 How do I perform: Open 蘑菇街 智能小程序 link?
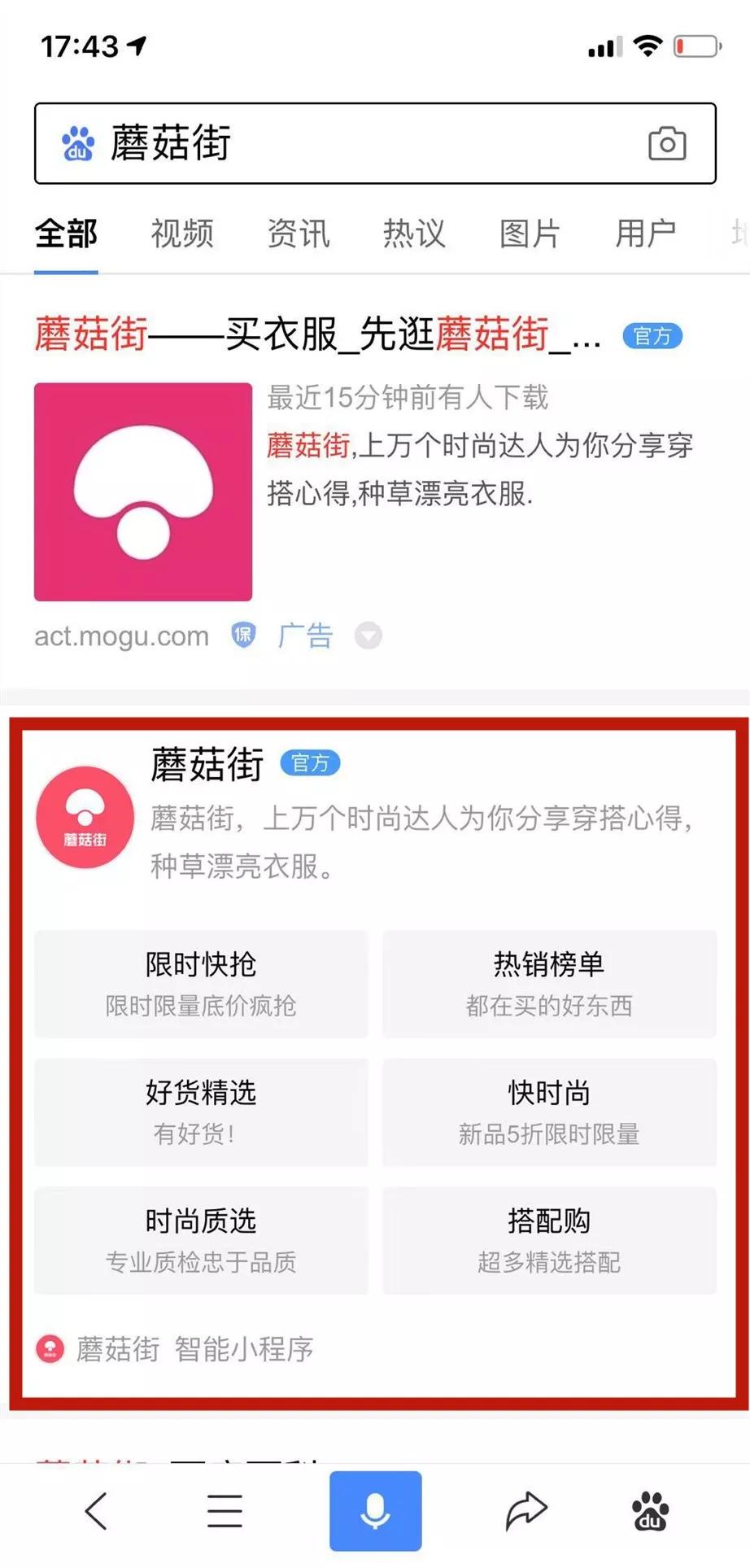pos(175,1349)
